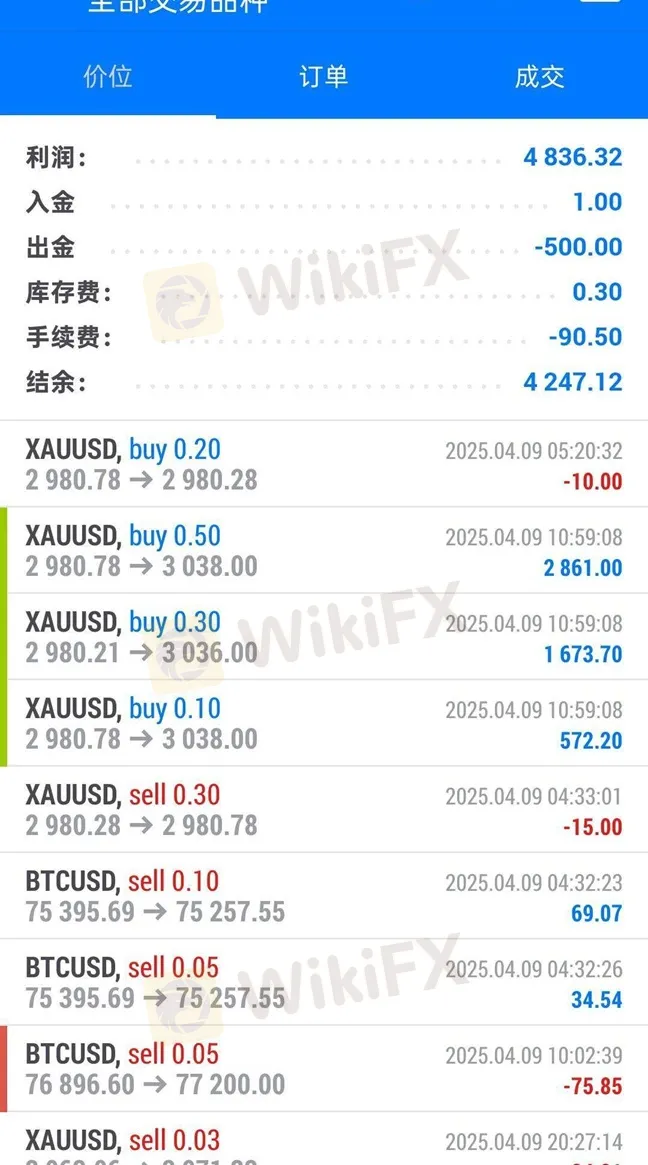This screenshot has height=1165, width=648.
Task: Select the 价位 tab
Action: pos(108,77)
